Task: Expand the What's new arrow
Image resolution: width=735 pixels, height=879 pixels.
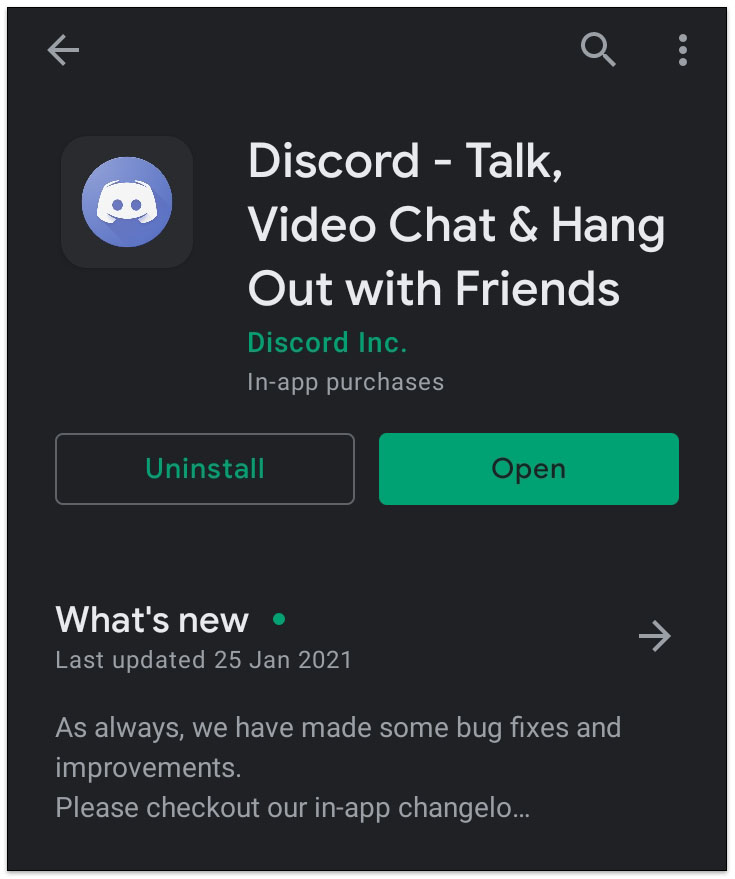Action: pos(655,636)
